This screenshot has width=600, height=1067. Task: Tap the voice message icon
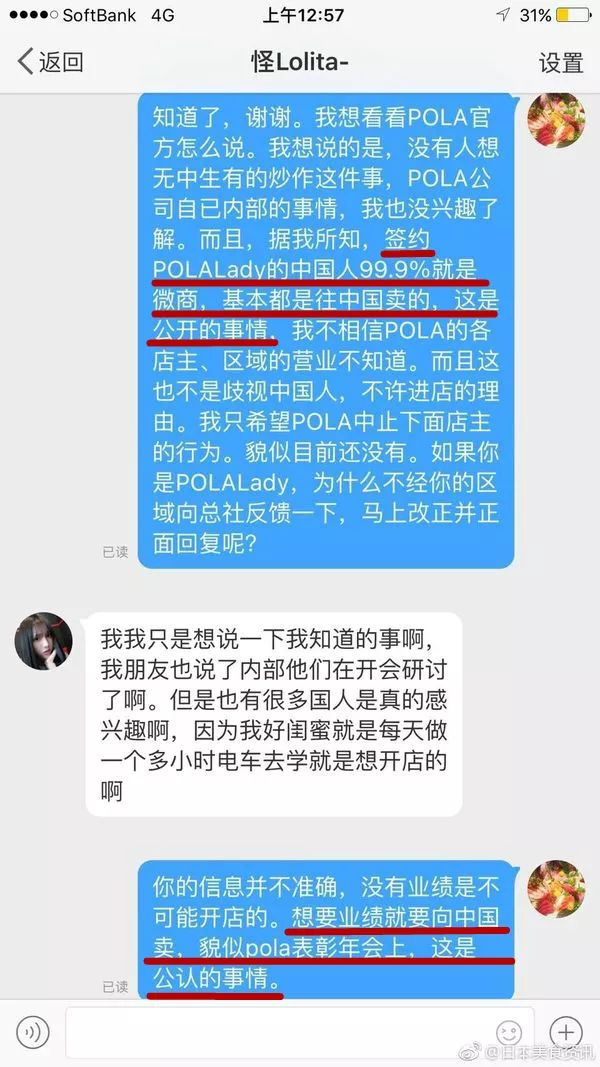[33, 1032]
